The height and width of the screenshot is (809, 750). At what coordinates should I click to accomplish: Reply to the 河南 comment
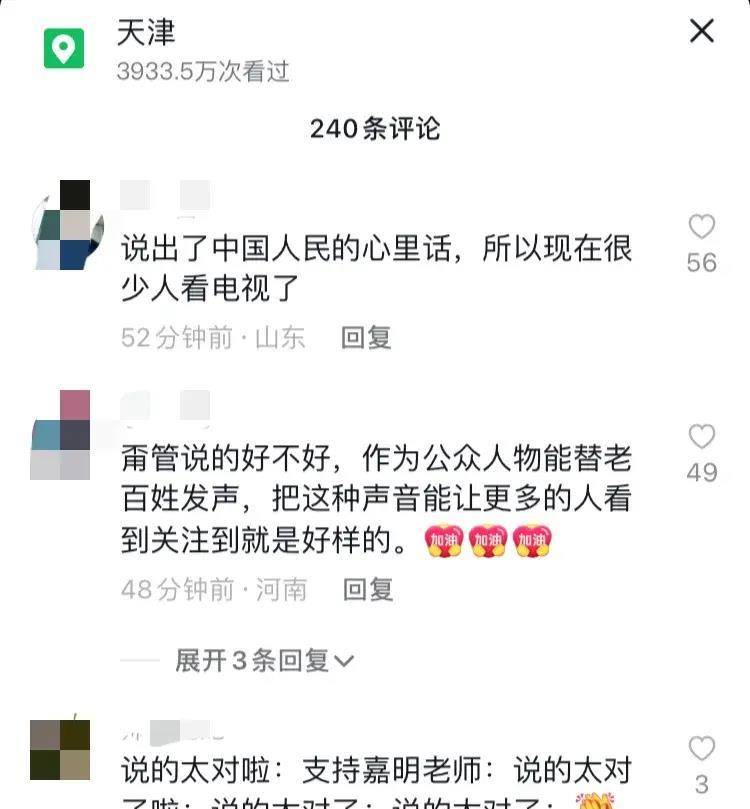pyautogui.click(x=368, y=590)
